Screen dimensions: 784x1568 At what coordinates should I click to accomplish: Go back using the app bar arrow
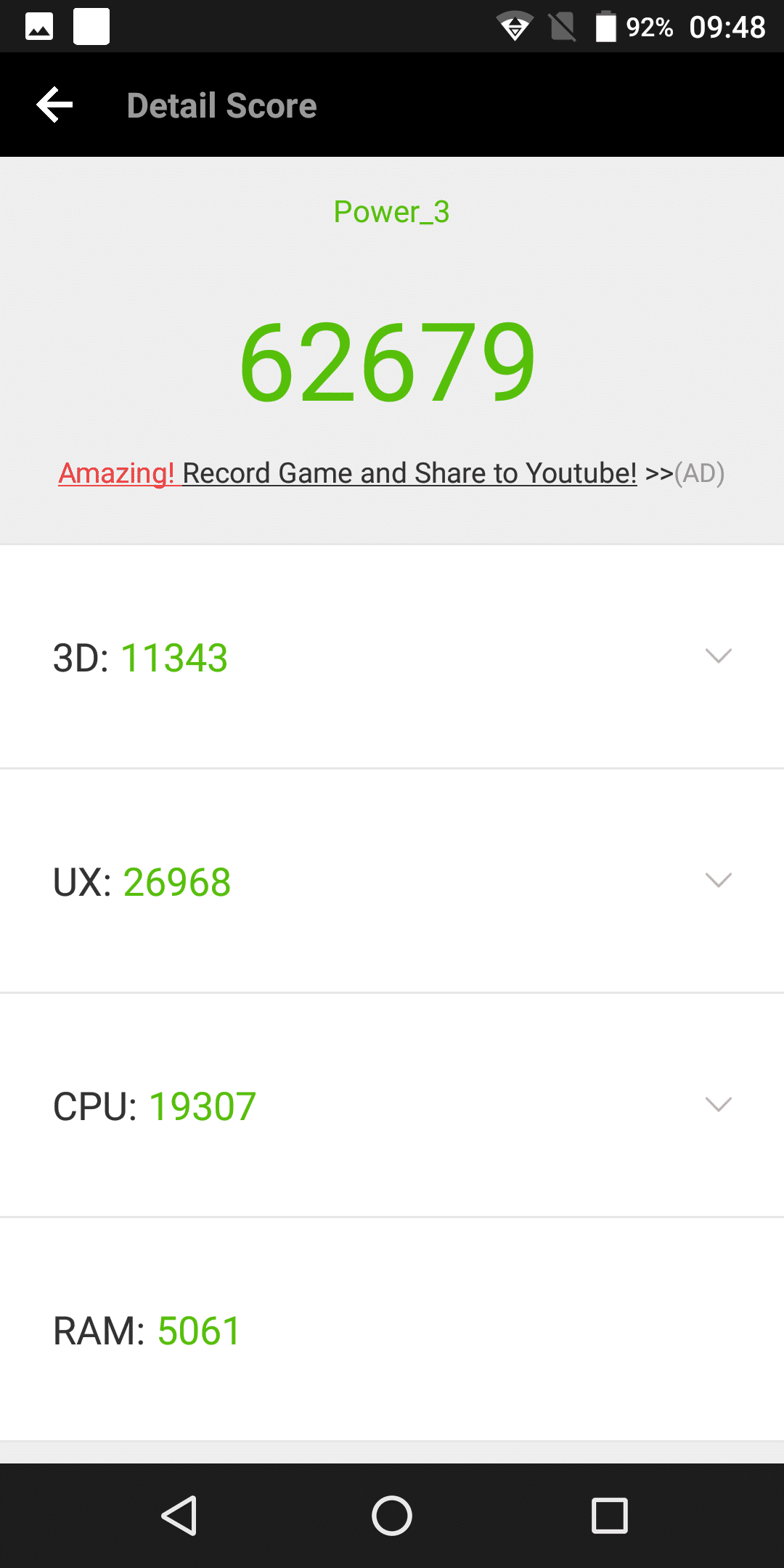pyautogui.click(x=55, y=105)
